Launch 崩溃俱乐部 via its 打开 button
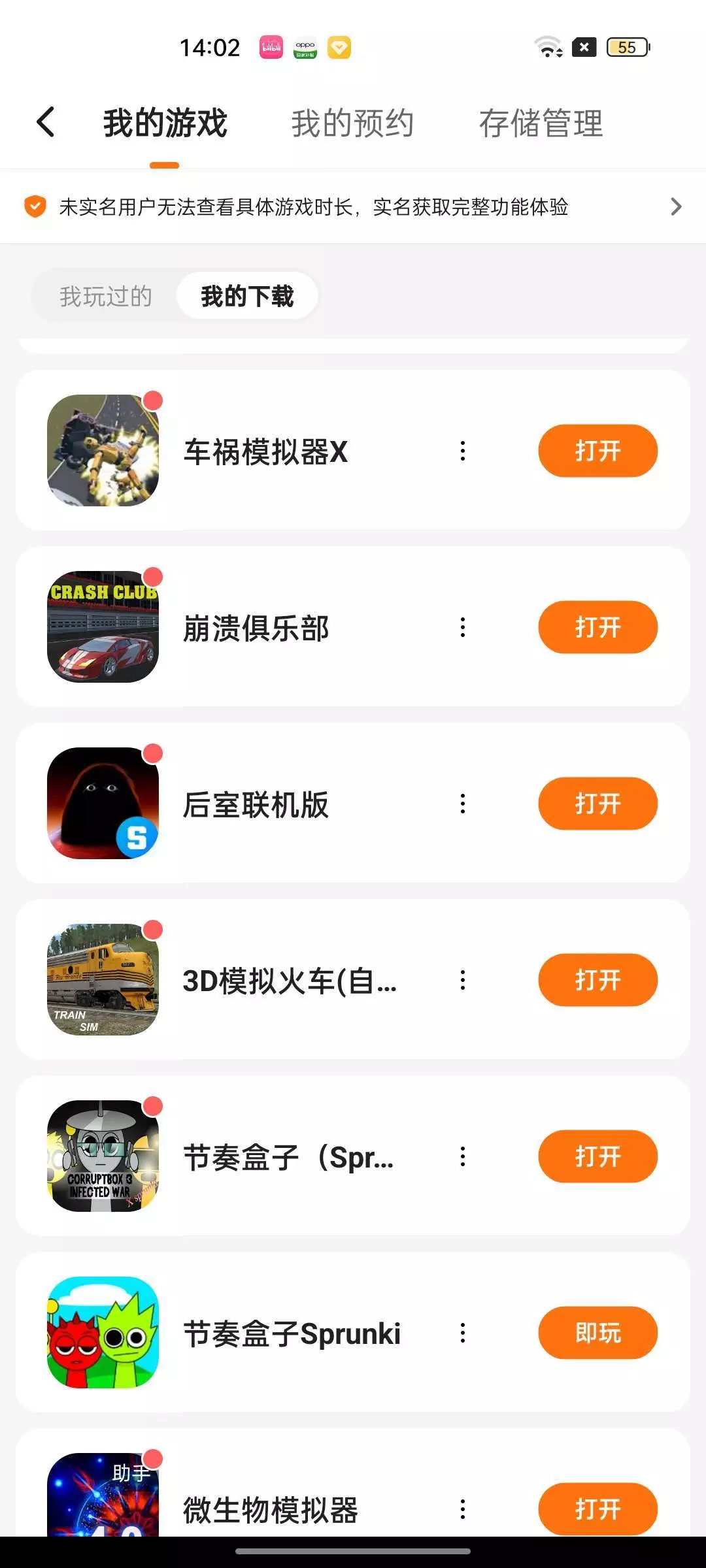Screen dimensions: 706x1568 pyautogui.click(x=597, y=627)
